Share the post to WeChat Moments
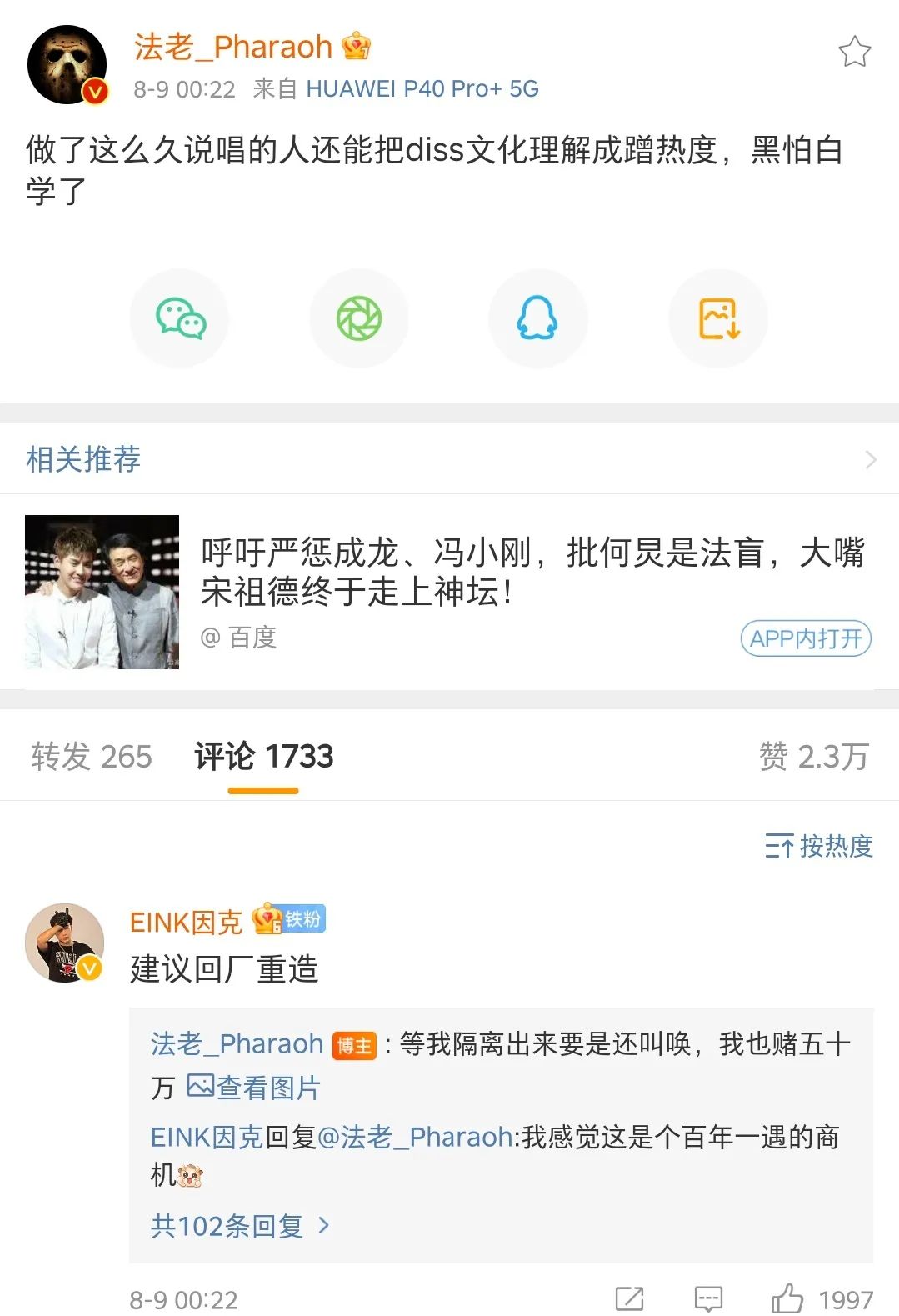899x1316 pixels. click(x=358, y=318)
